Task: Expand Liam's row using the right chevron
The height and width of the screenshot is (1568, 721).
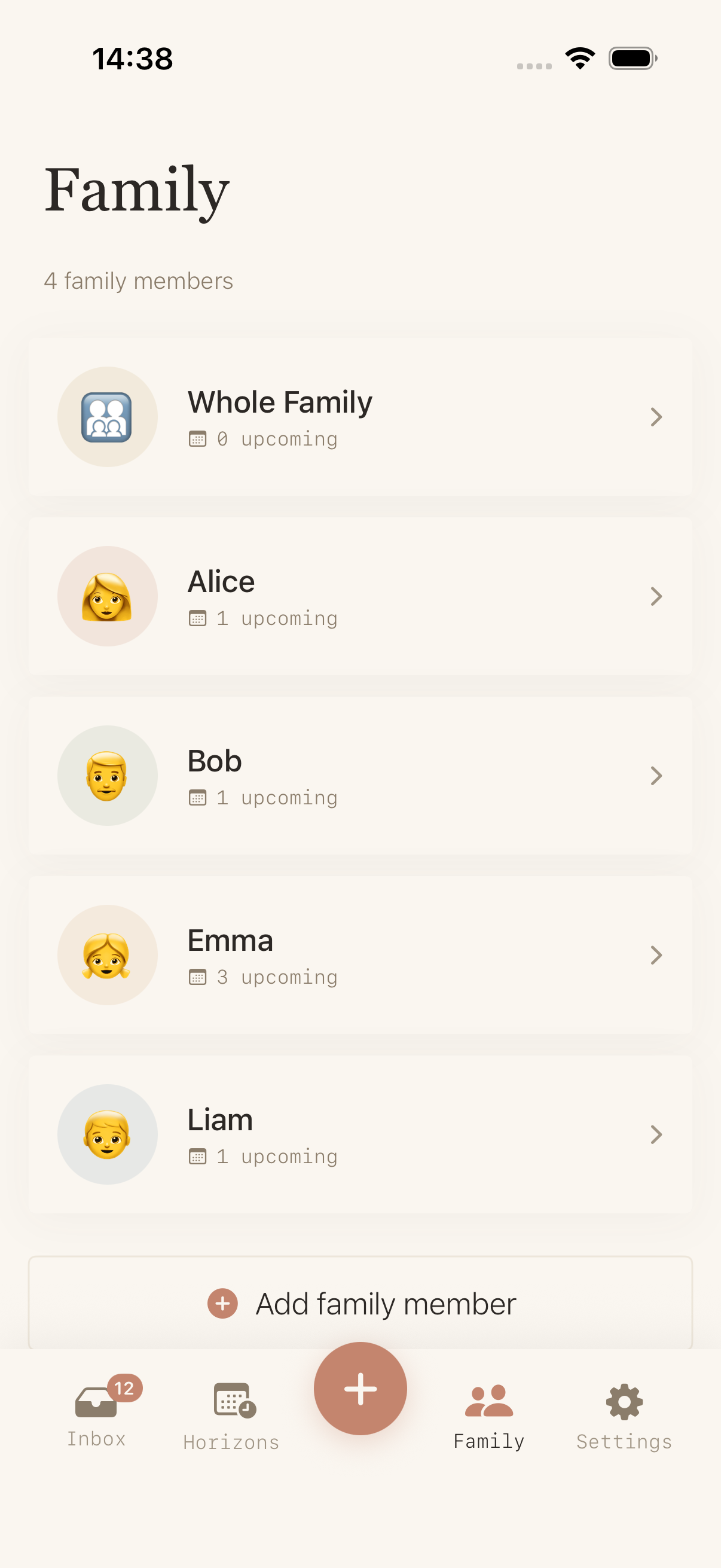Action: [x=656, y=1133]
